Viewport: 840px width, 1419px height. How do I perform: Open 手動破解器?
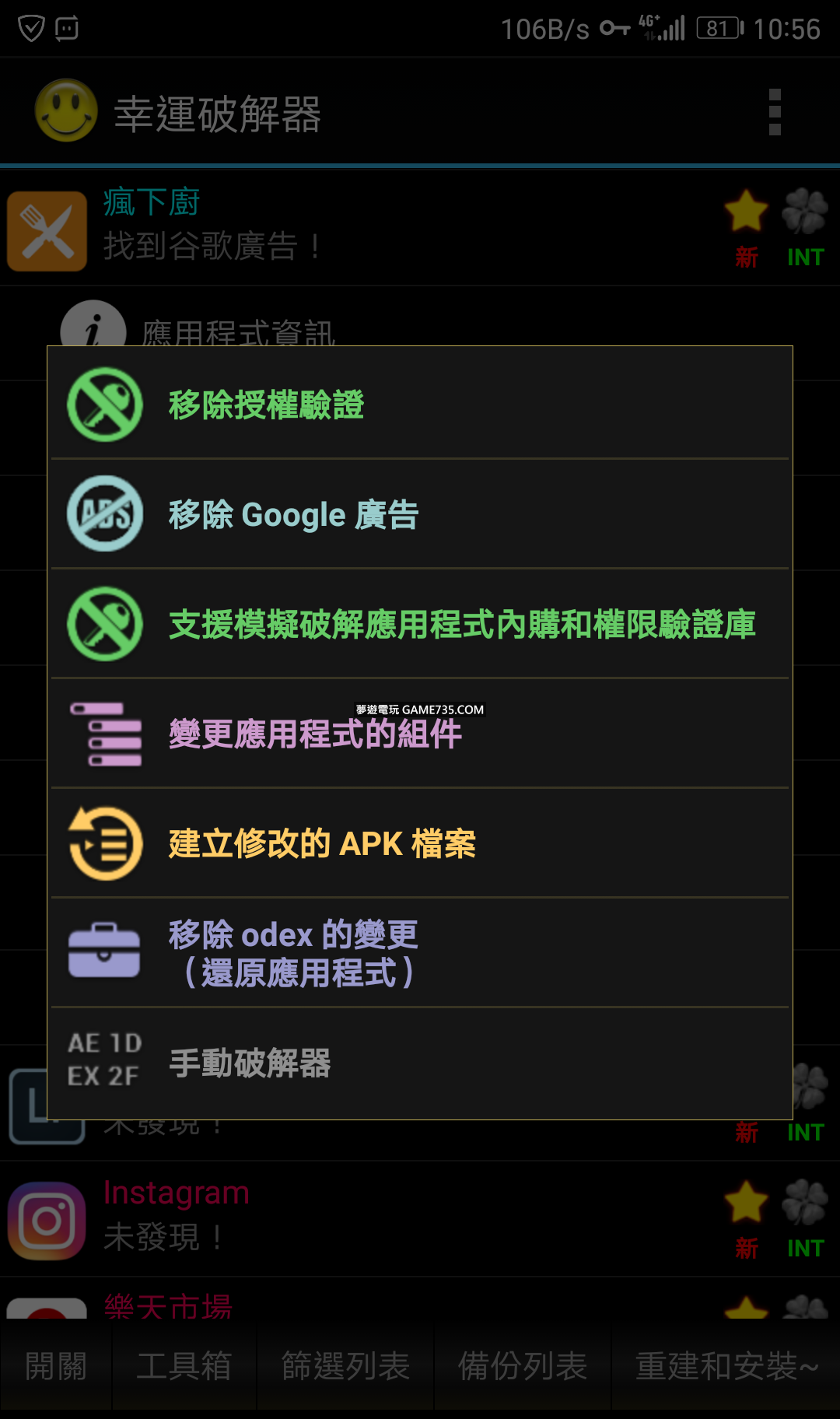pyautogui.click(x=420, y=1063)
